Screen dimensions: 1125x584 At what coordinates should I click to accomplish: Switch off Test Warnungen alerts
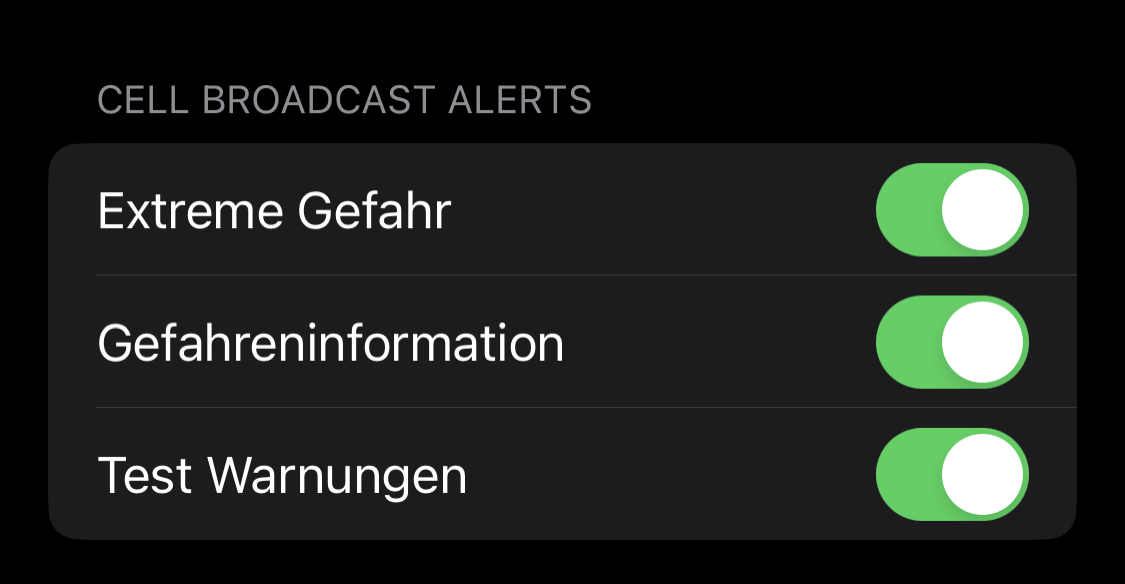[951, 474]
